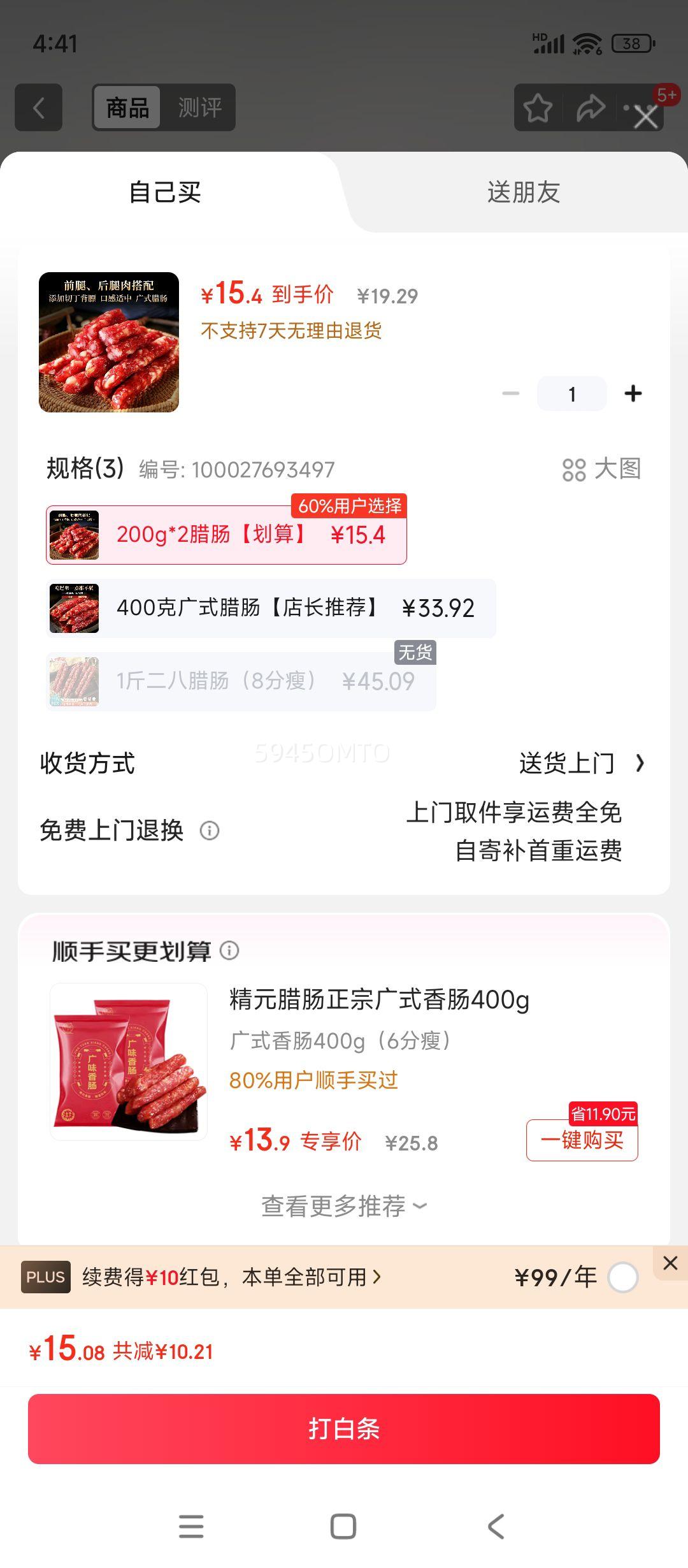Screen dimensions: 688x1568
Task: Expand 查看更多推荐
Action: (x=343, y=1206)
